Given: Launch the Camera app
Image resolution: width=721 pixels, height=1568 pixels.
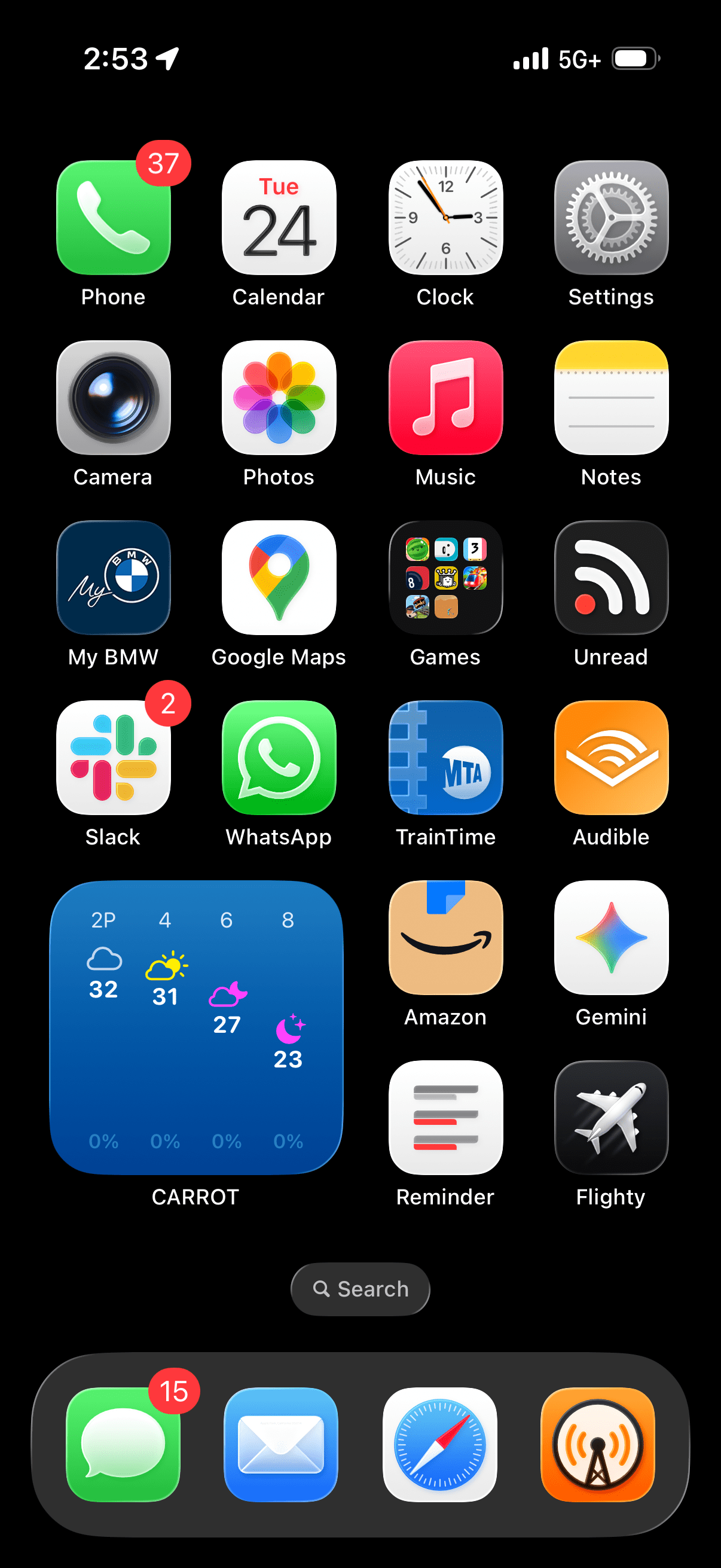Looking at the screenshot, I should coord(113,398).
